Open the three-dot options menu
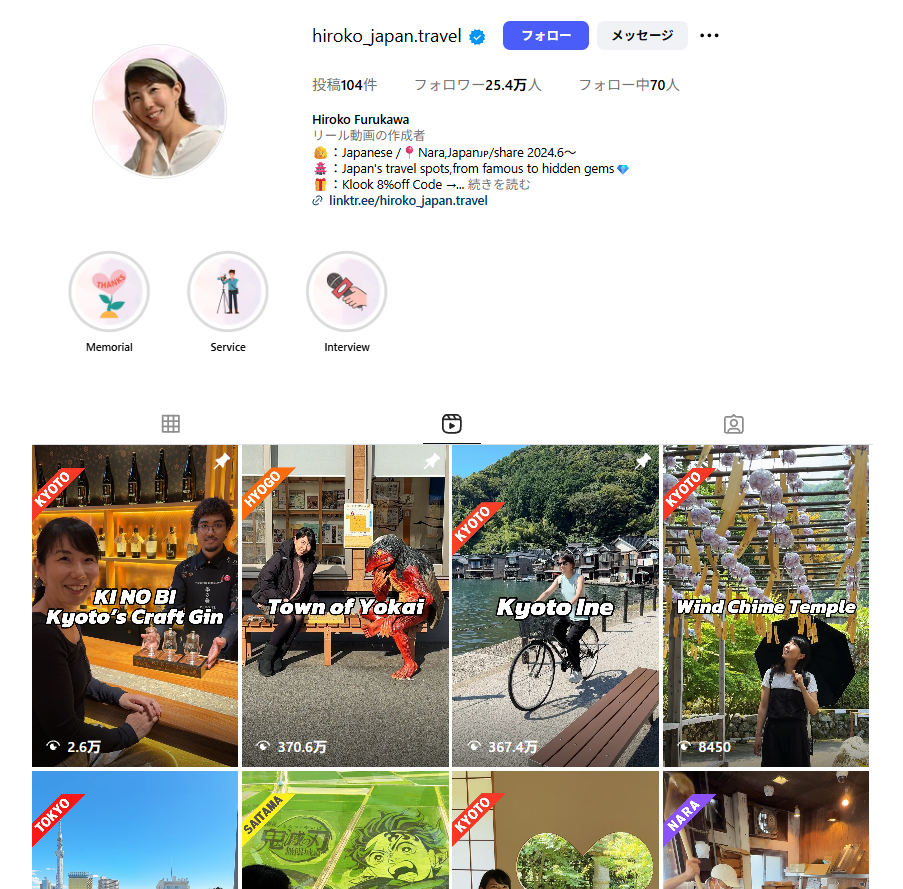This screenshot has height=889, width=903. [709, 36]
